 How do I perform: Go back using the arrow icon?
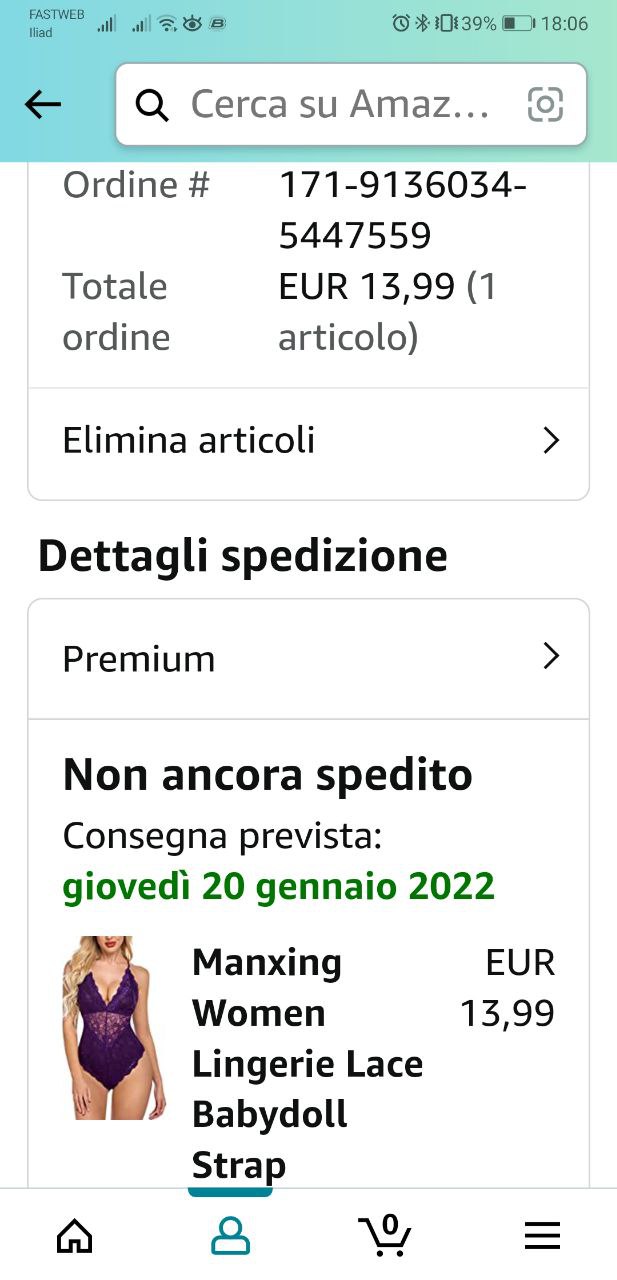click(43, 104)
